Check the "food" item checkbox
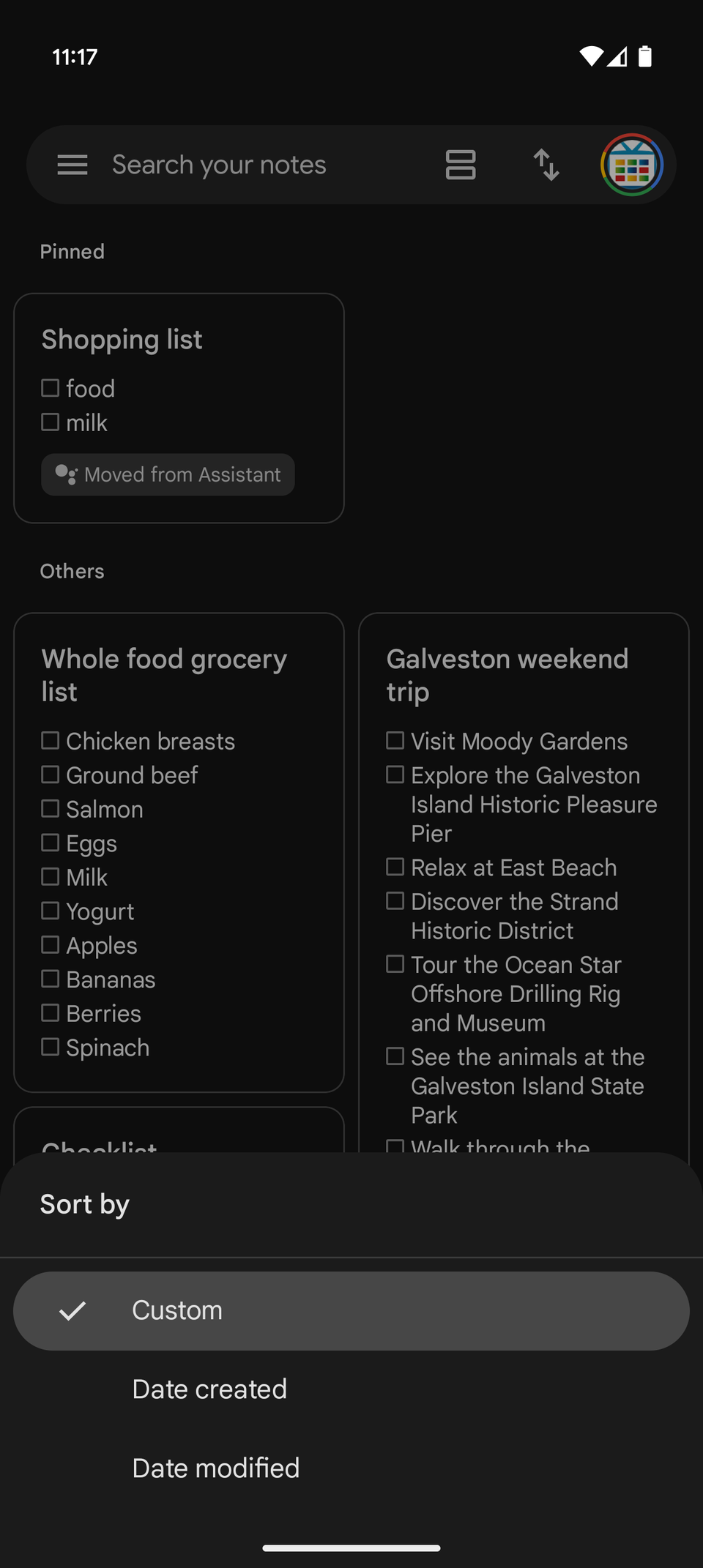 click(x=51, y=388)
